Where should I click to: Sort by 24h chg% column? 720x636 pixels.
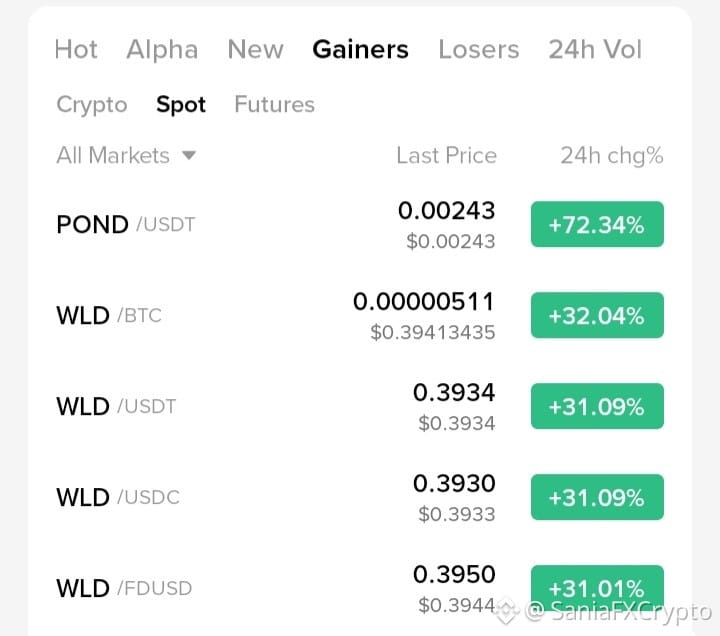(612, 155)
